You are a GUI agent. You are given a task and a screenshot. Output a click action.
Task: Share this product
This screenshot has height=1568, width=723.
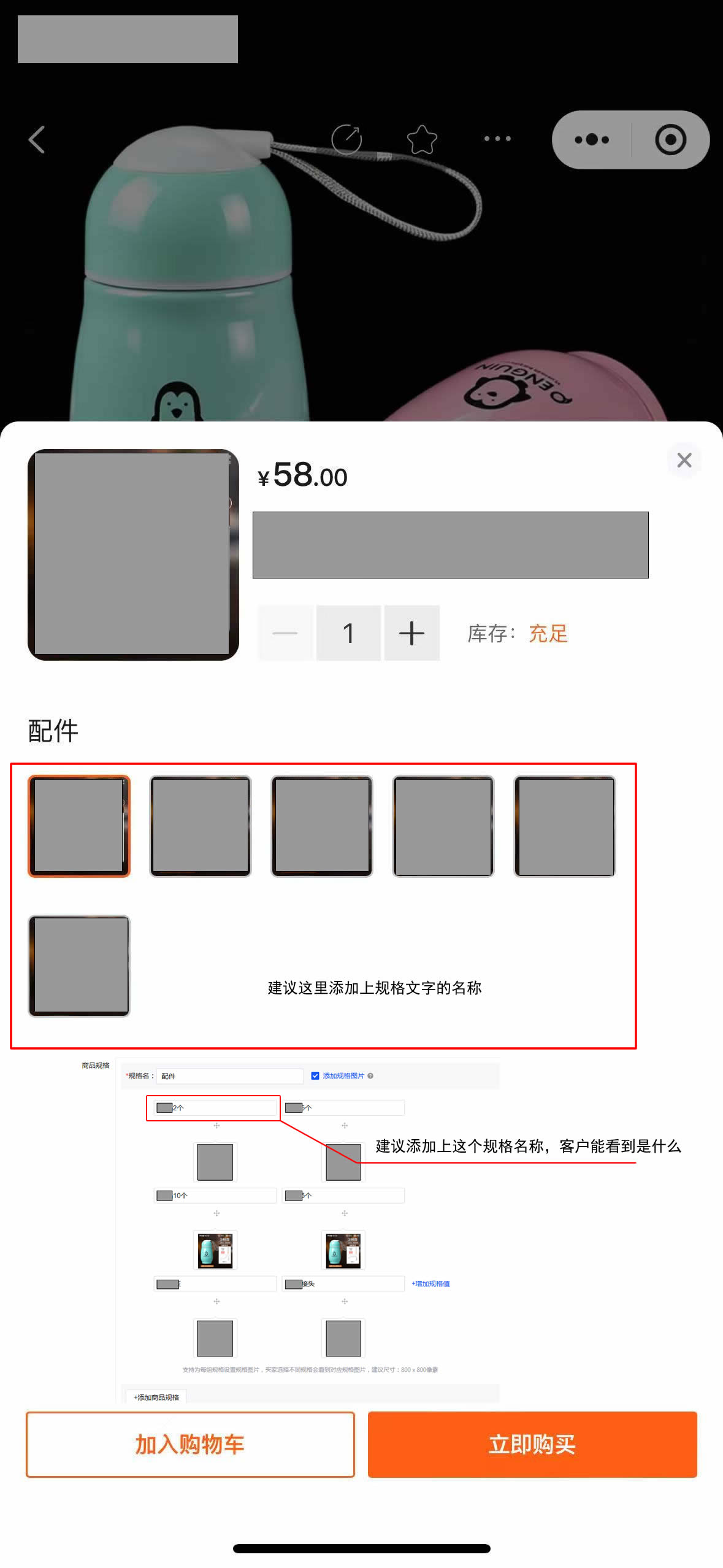[346, 139]
